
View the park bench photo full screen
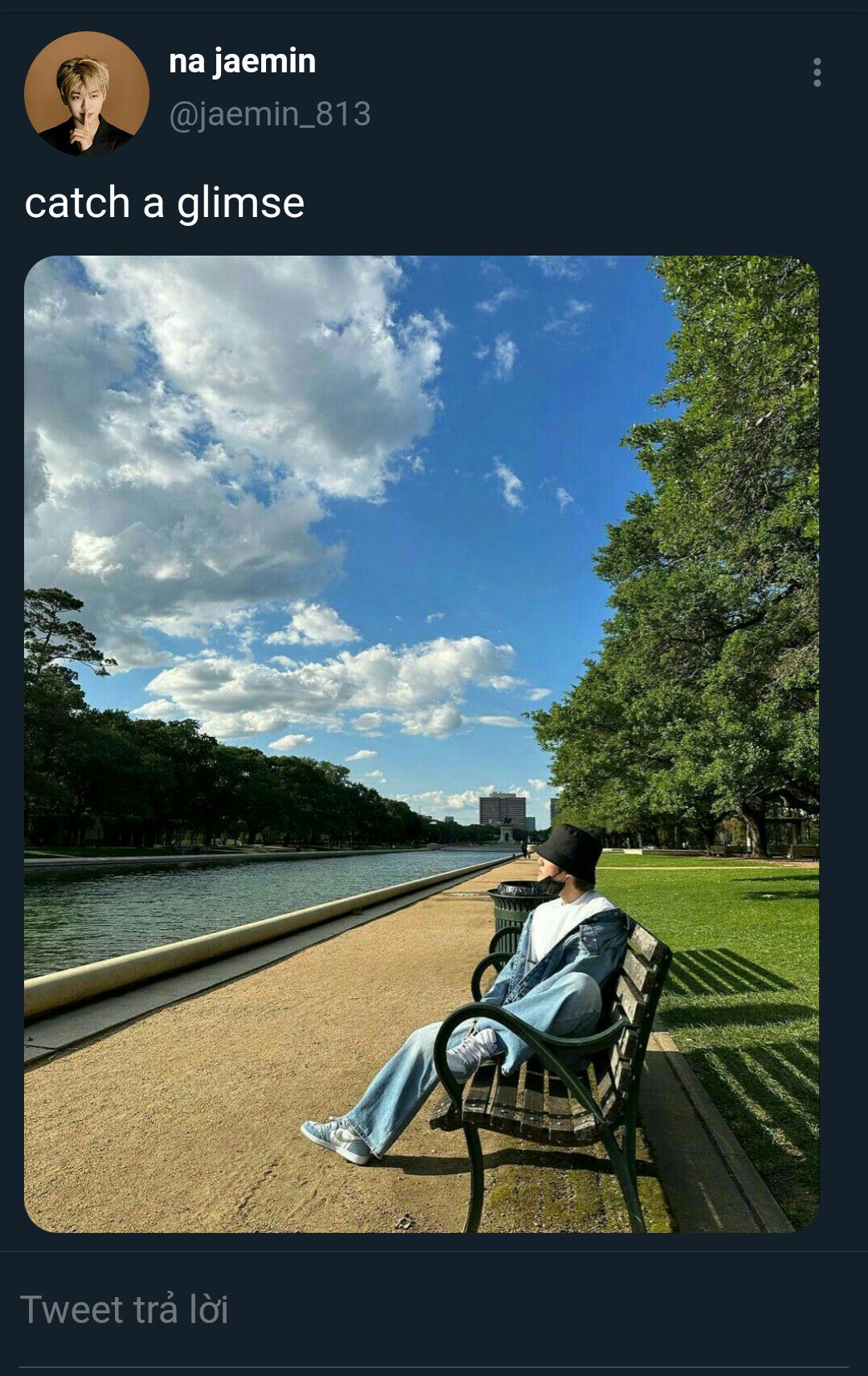421,743
